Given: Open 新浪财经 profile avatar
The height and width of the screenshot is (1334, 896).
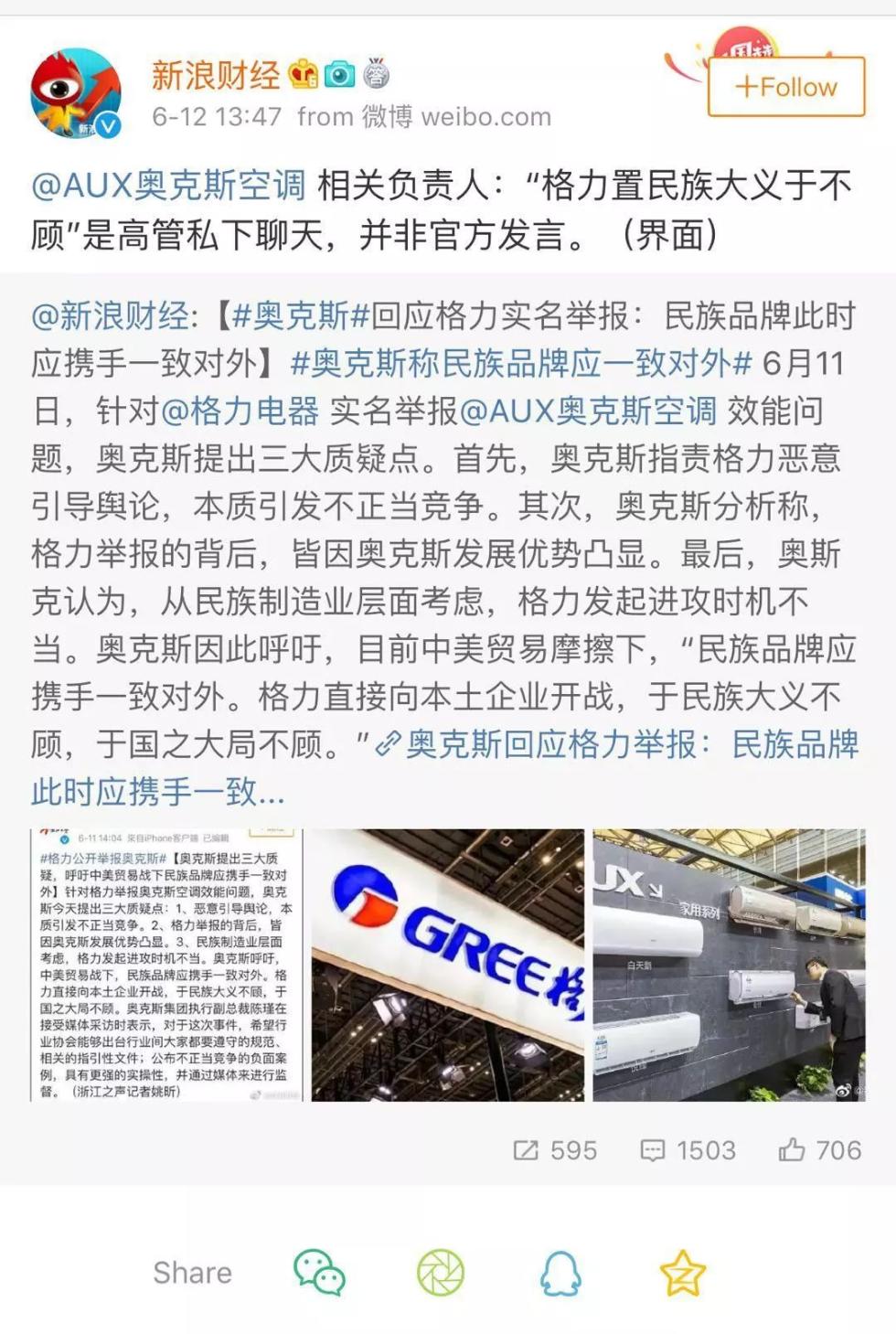Looking at the screenshot, I should click(x=76, y=93).
